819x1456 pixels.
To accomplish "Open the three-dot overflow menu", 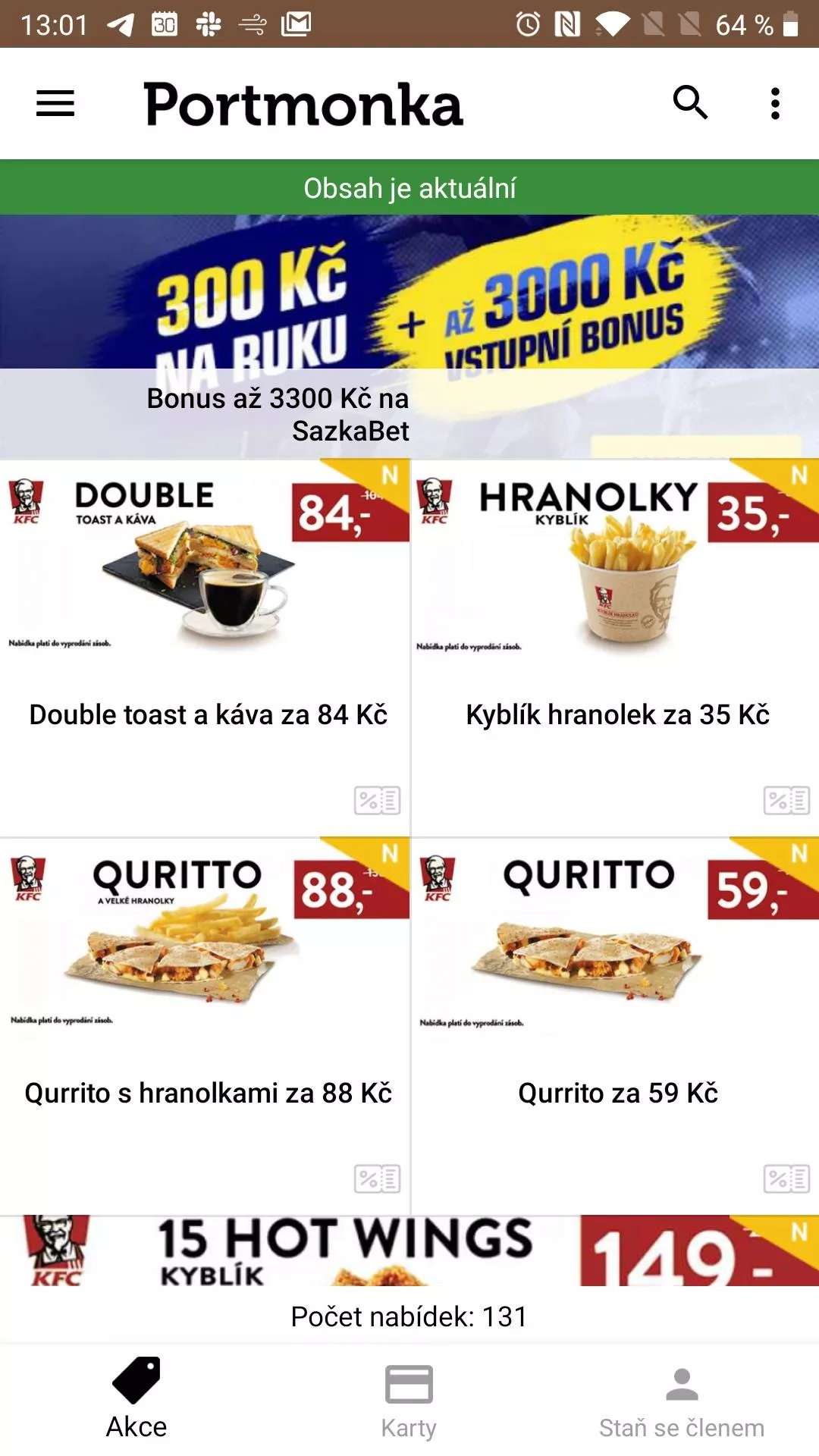I will pyautogui.click(x=774, y=103).
